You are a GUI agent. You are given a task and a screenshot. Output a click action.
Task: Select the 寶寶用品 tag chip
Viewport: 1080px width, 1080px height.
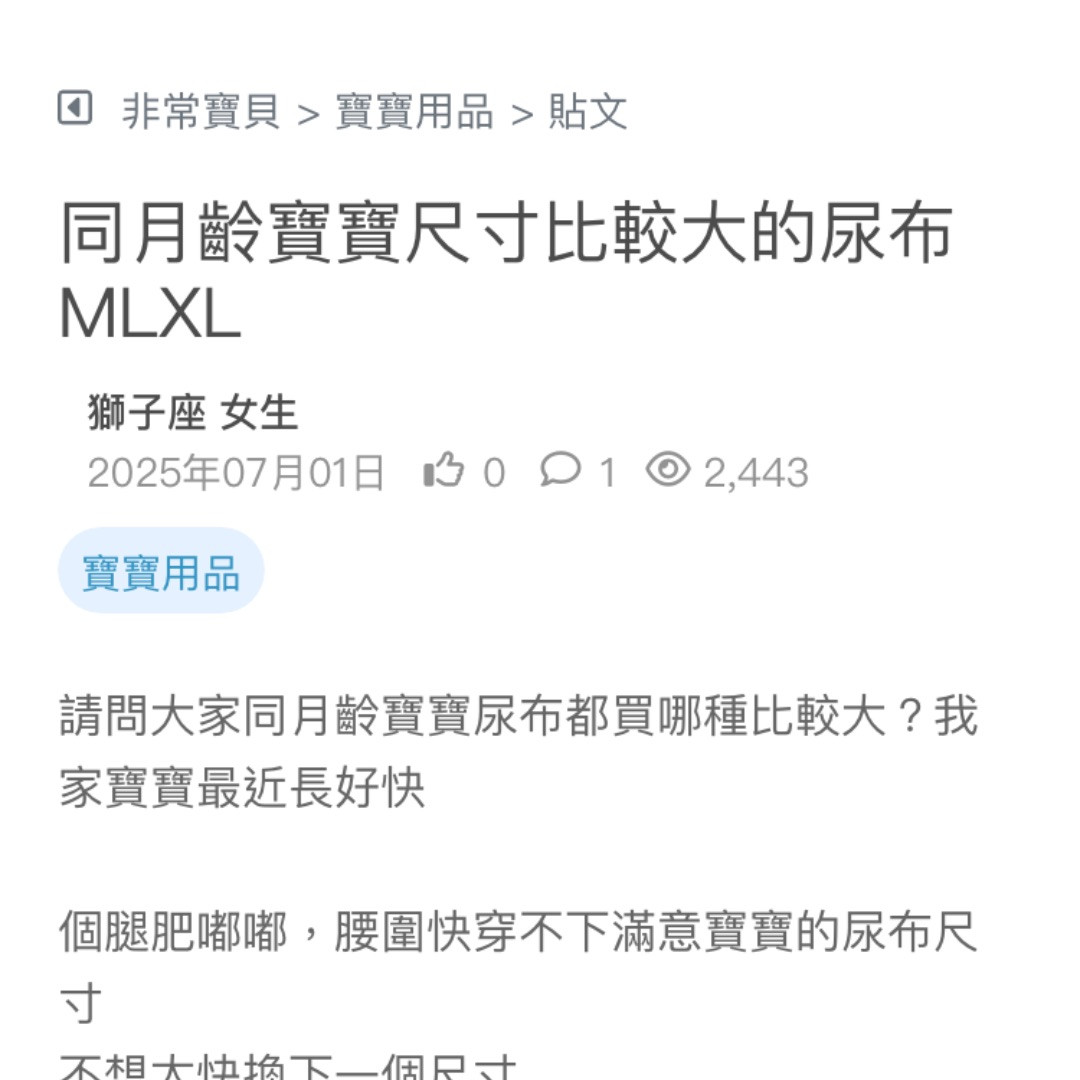(161, 571)
